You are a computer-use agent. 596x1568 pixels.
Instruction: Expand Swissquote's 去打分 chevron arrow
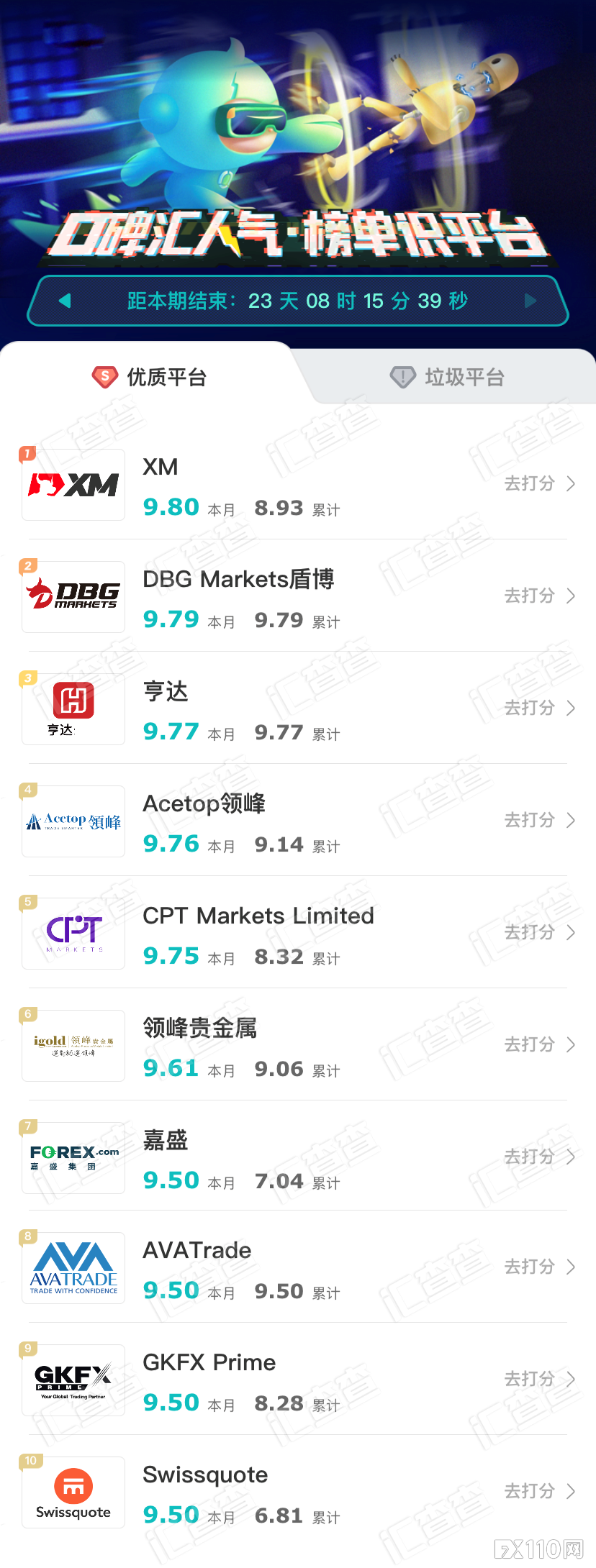(570, 1492)
